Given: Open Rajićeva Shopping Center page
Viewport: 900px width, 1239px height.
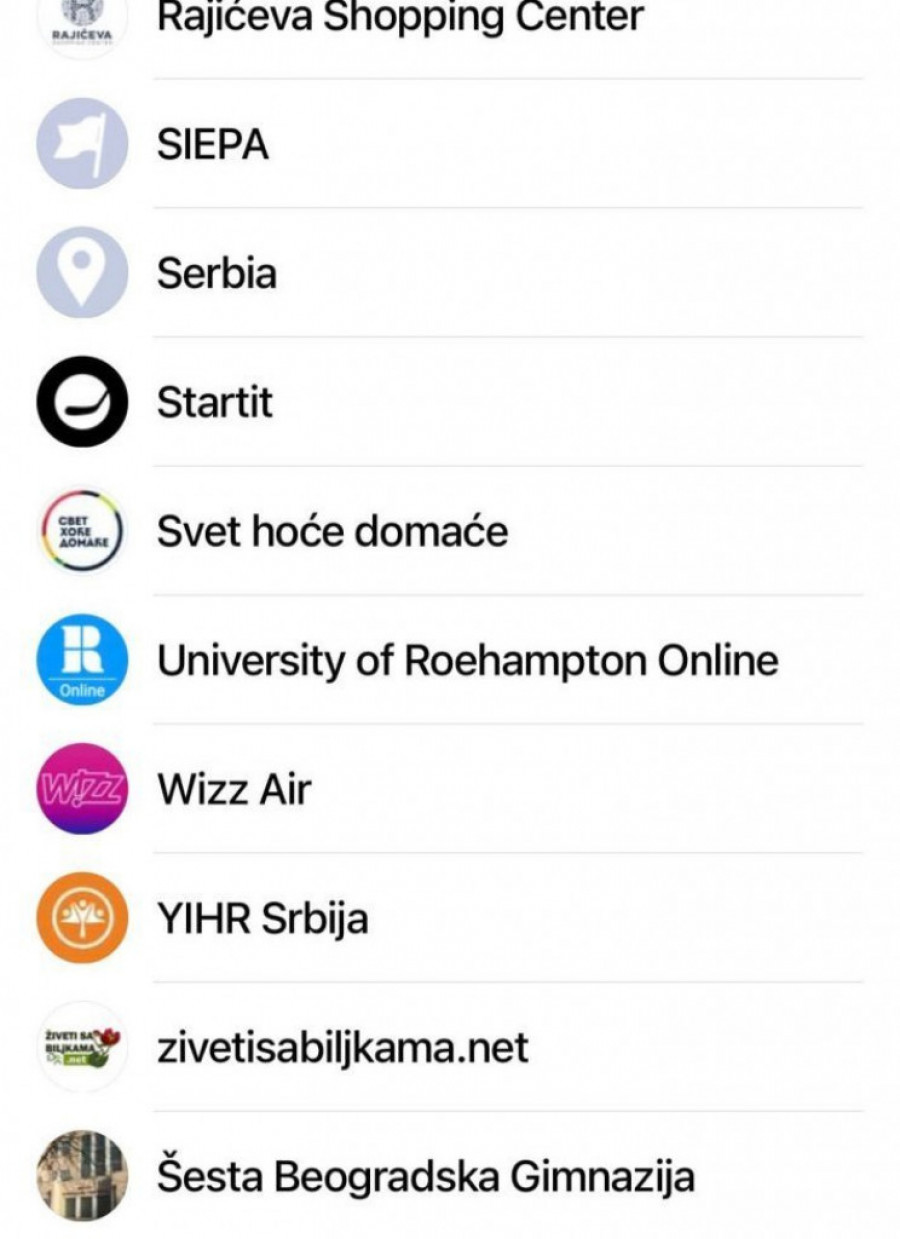Looking at the screenshot, I should (400, 17).
